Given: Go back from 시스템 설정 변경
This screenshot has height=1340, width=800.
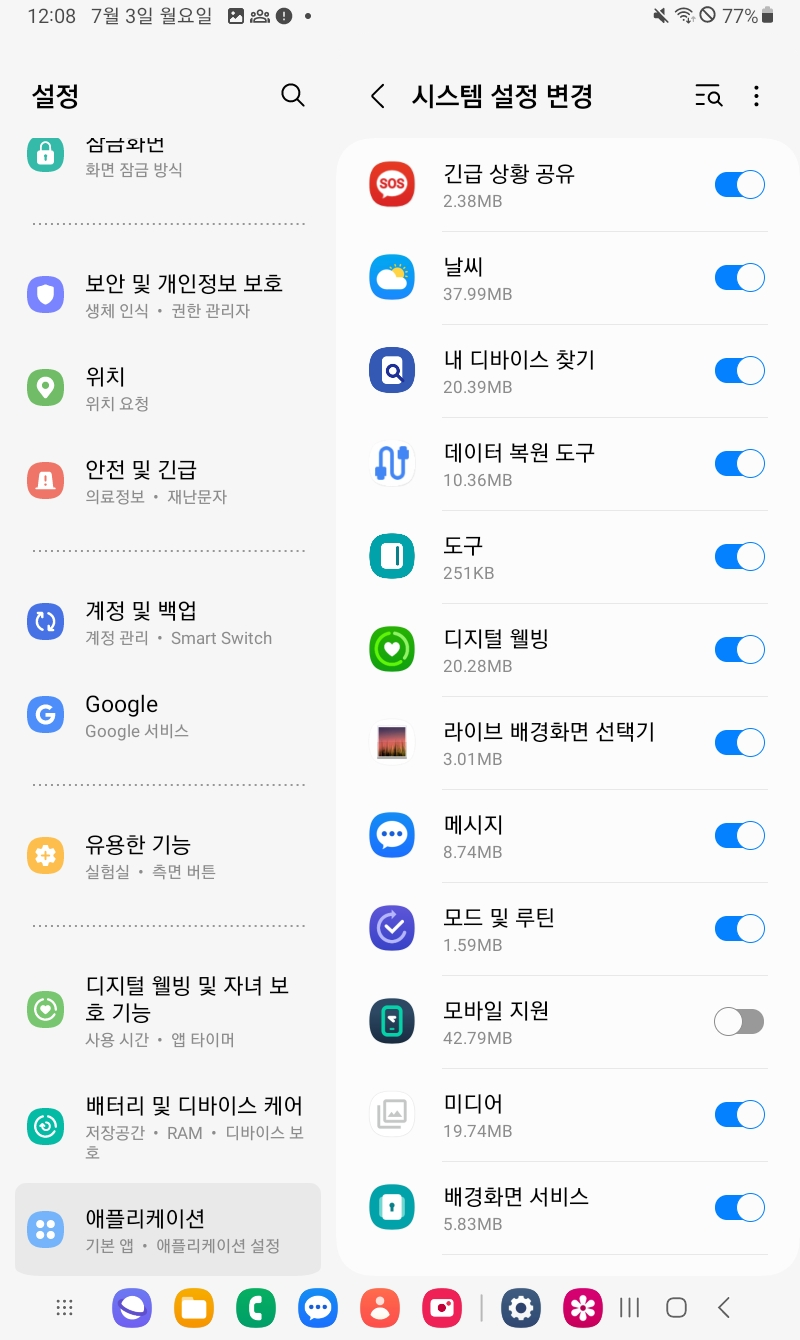Looking at the screenshot, I should coord(378,96).
